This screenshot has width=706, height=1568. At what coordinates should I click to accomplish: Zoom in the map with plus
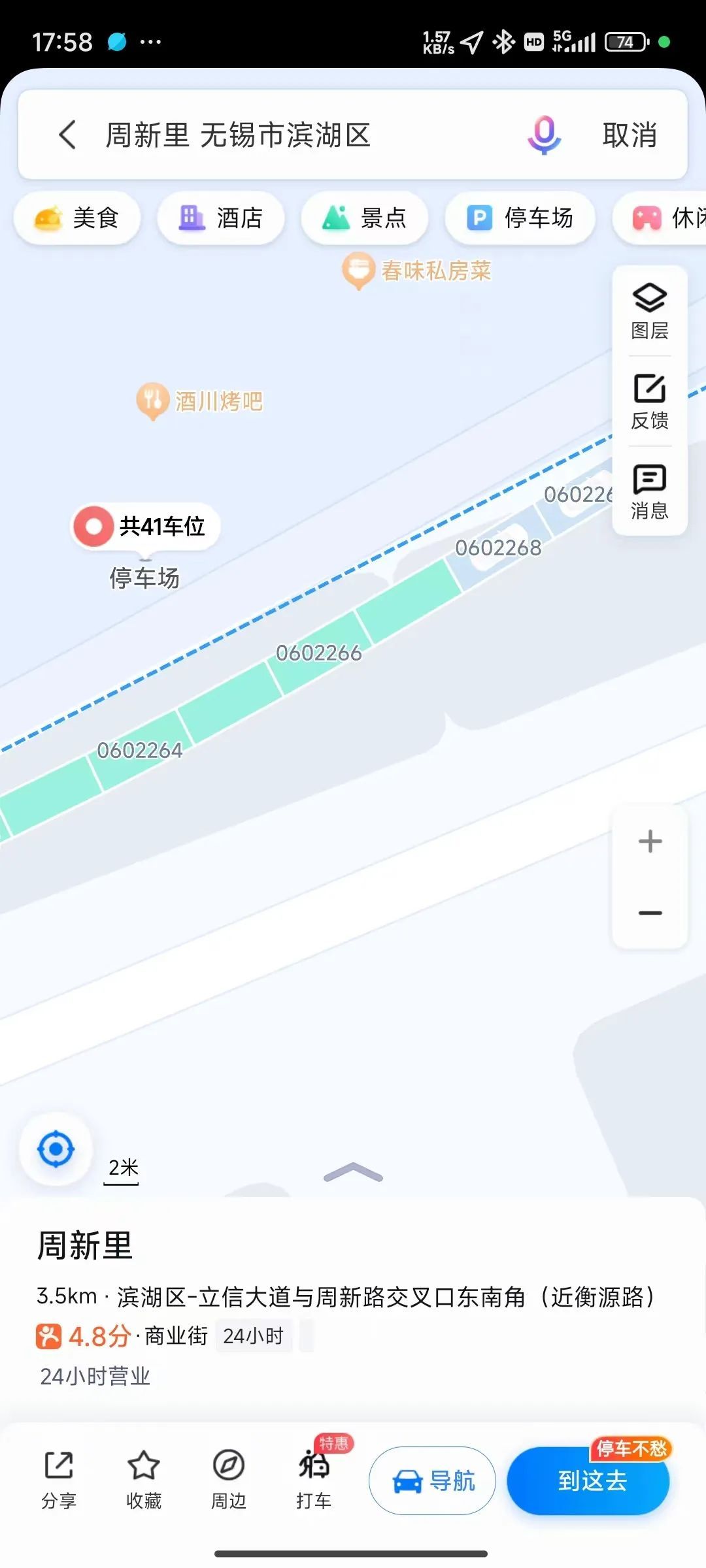[x=650, y=841]
